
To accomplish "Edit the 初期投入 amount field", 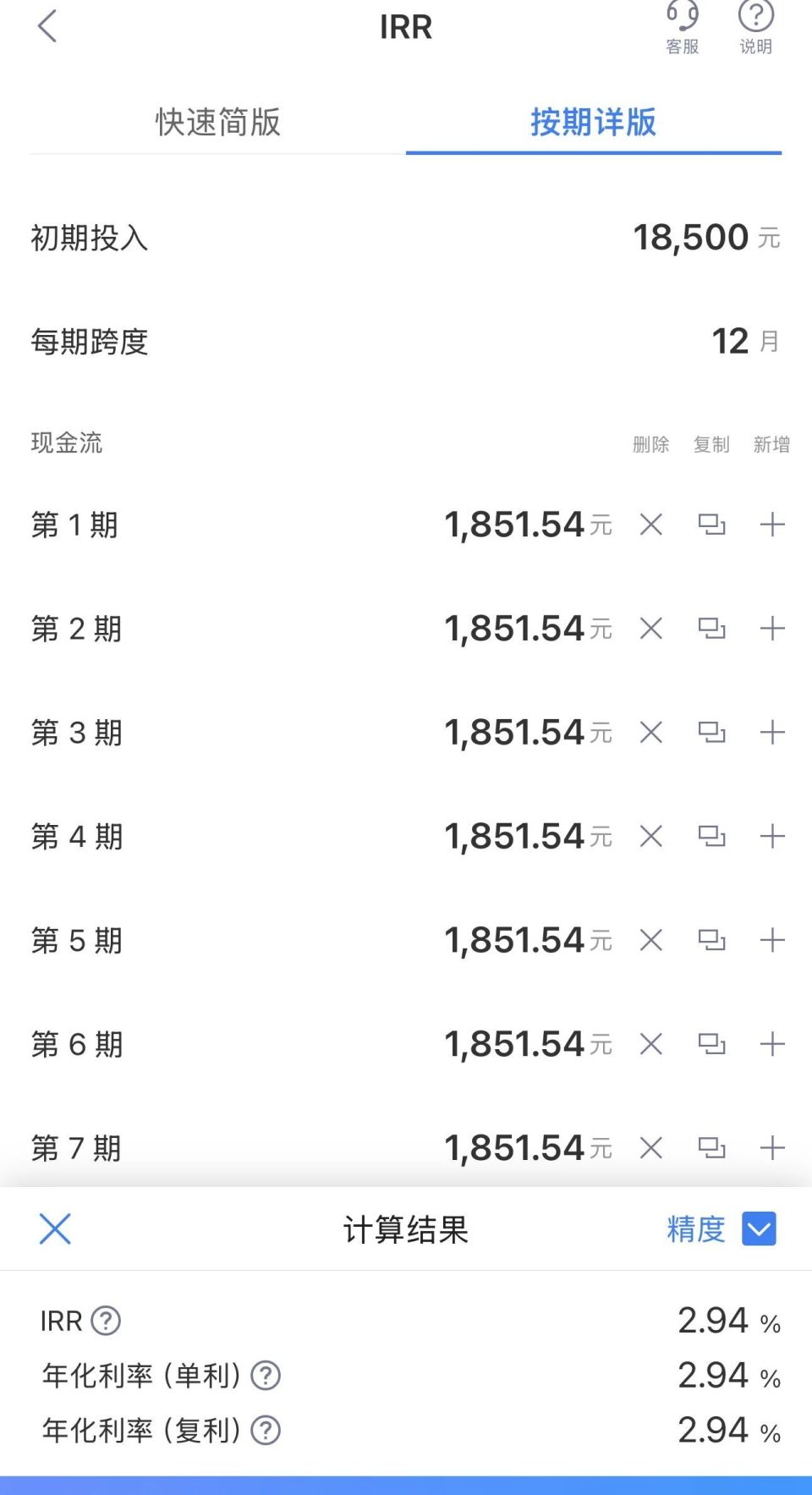I will tap(690, 237).
